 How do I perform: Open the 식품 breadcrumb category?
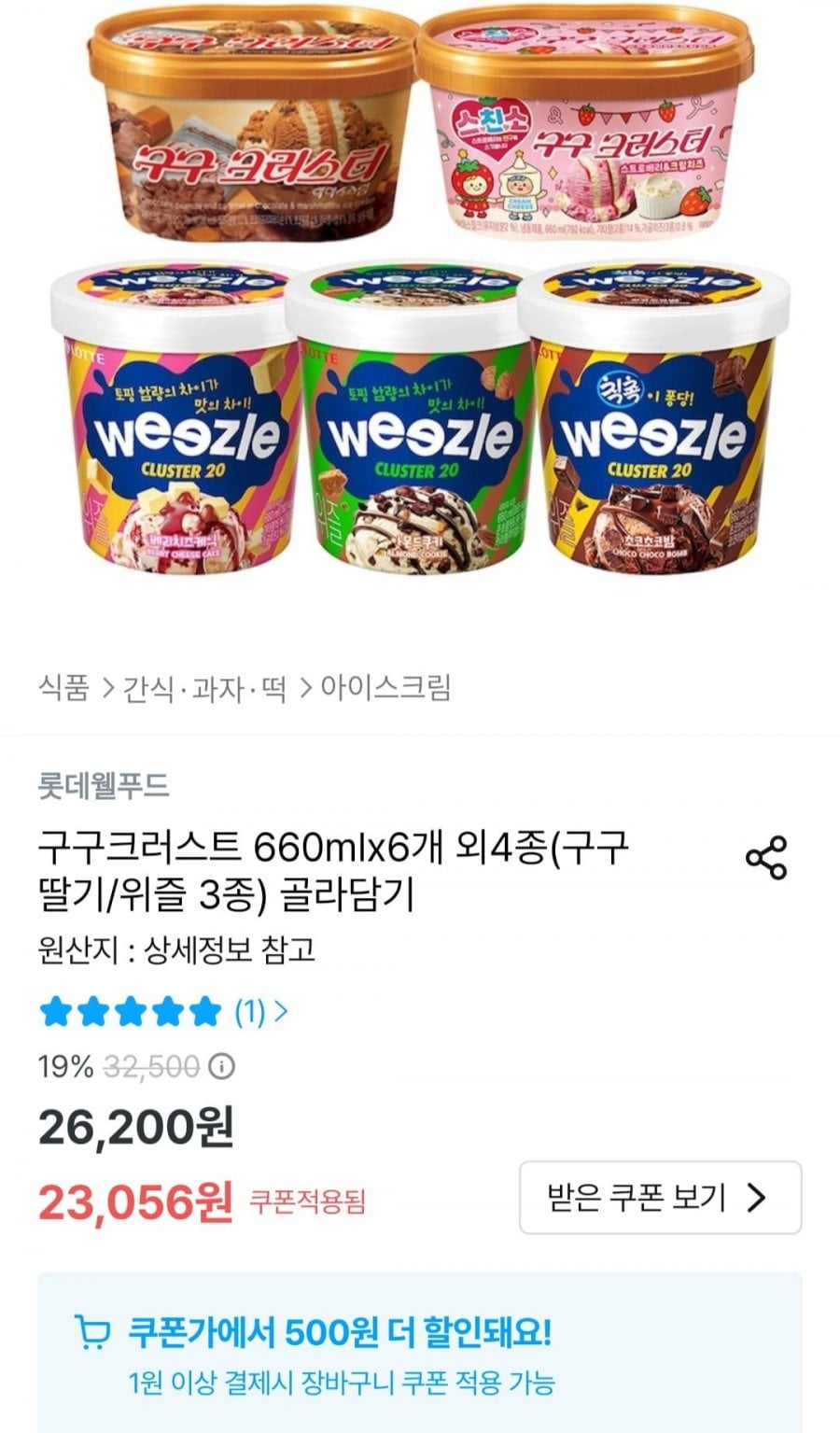pos(63,688)
